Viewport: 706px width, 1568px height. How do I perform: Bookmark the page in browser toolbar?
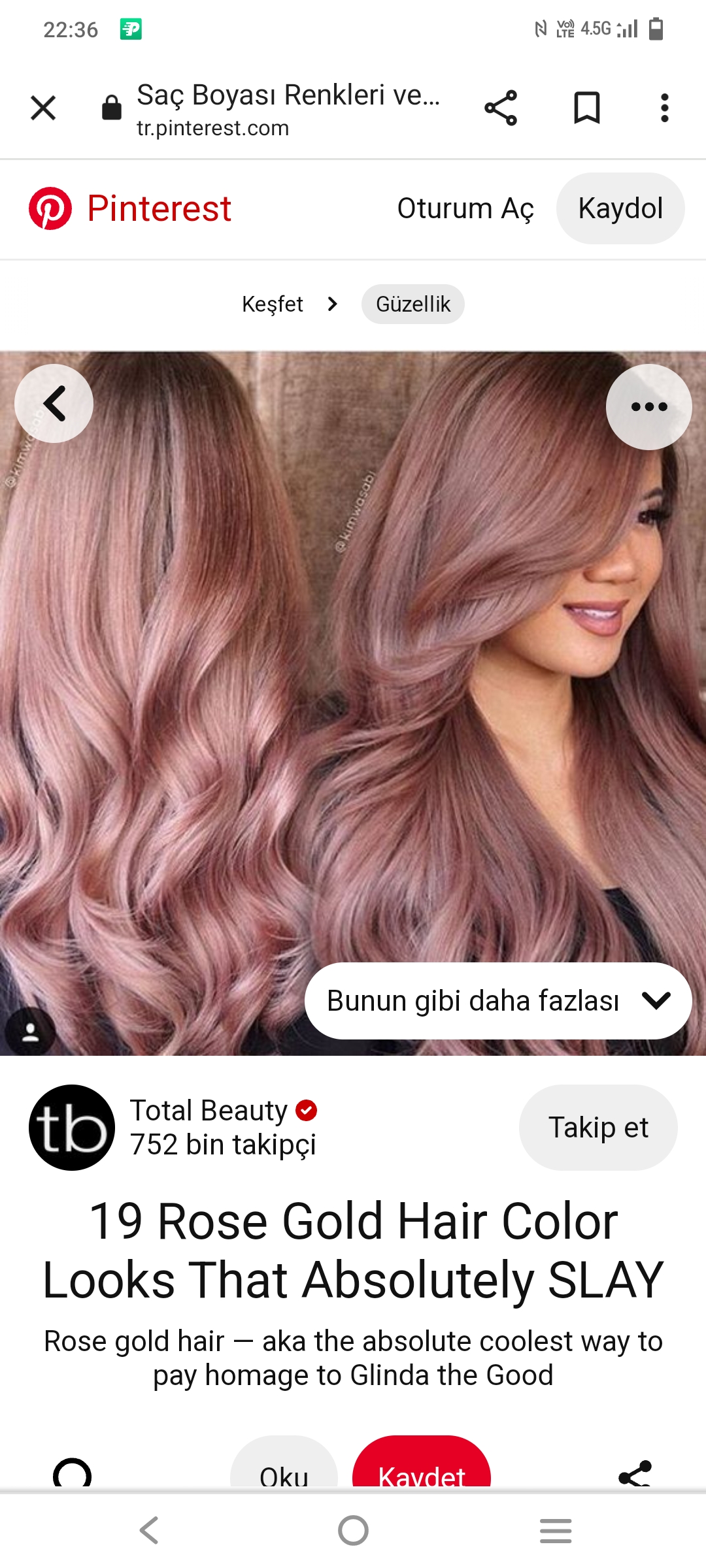pos(586,108)
